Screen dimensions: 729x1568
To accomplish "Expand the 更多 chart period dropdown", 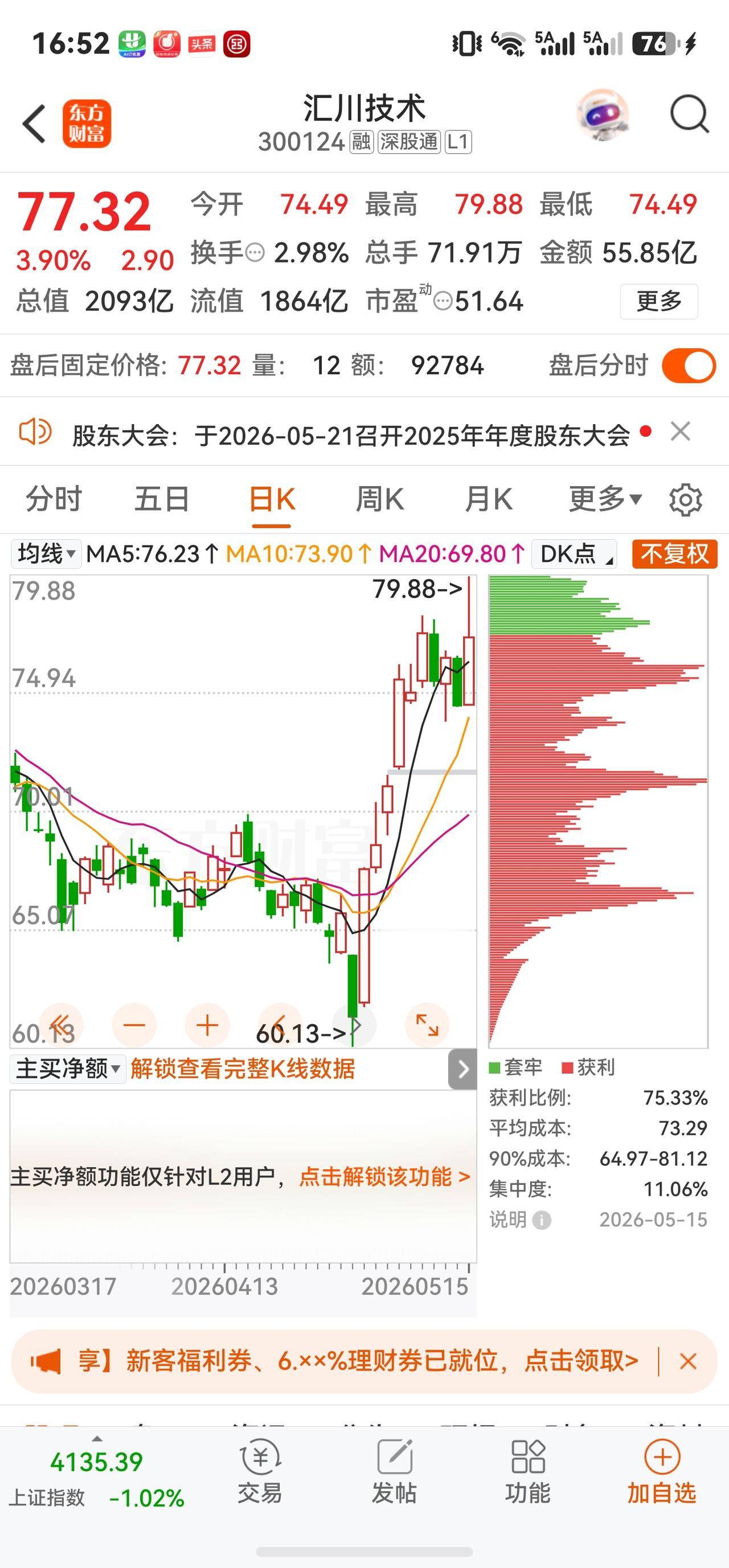I will (605, 499).
